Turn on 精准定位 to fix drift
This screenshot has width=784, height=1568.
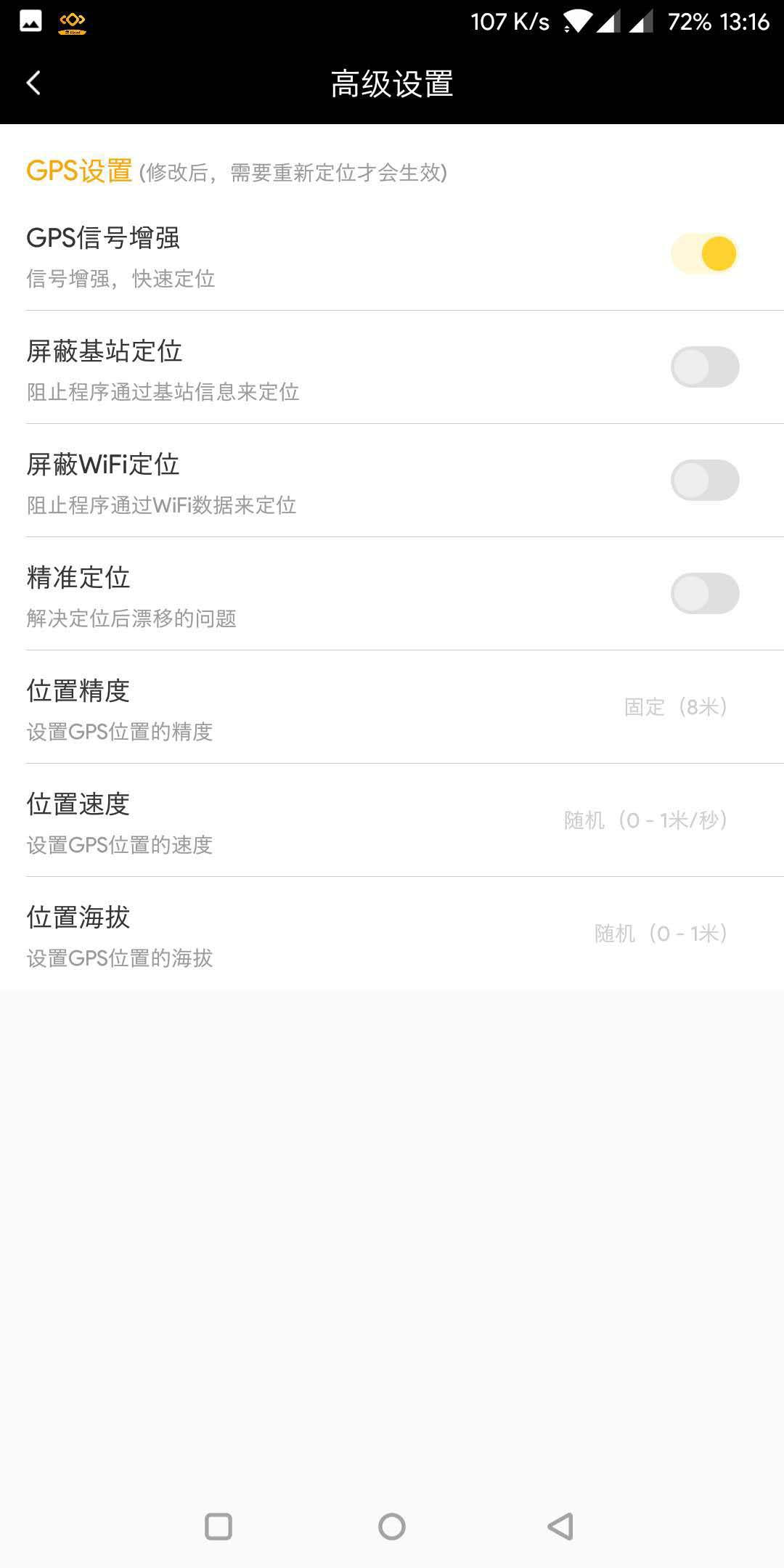pos(703,594)
